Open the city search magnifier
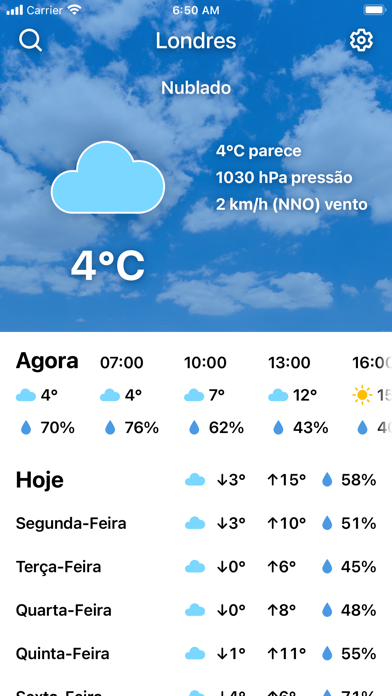The height and width of the screenshot is (696, 392). coord(30,40)
